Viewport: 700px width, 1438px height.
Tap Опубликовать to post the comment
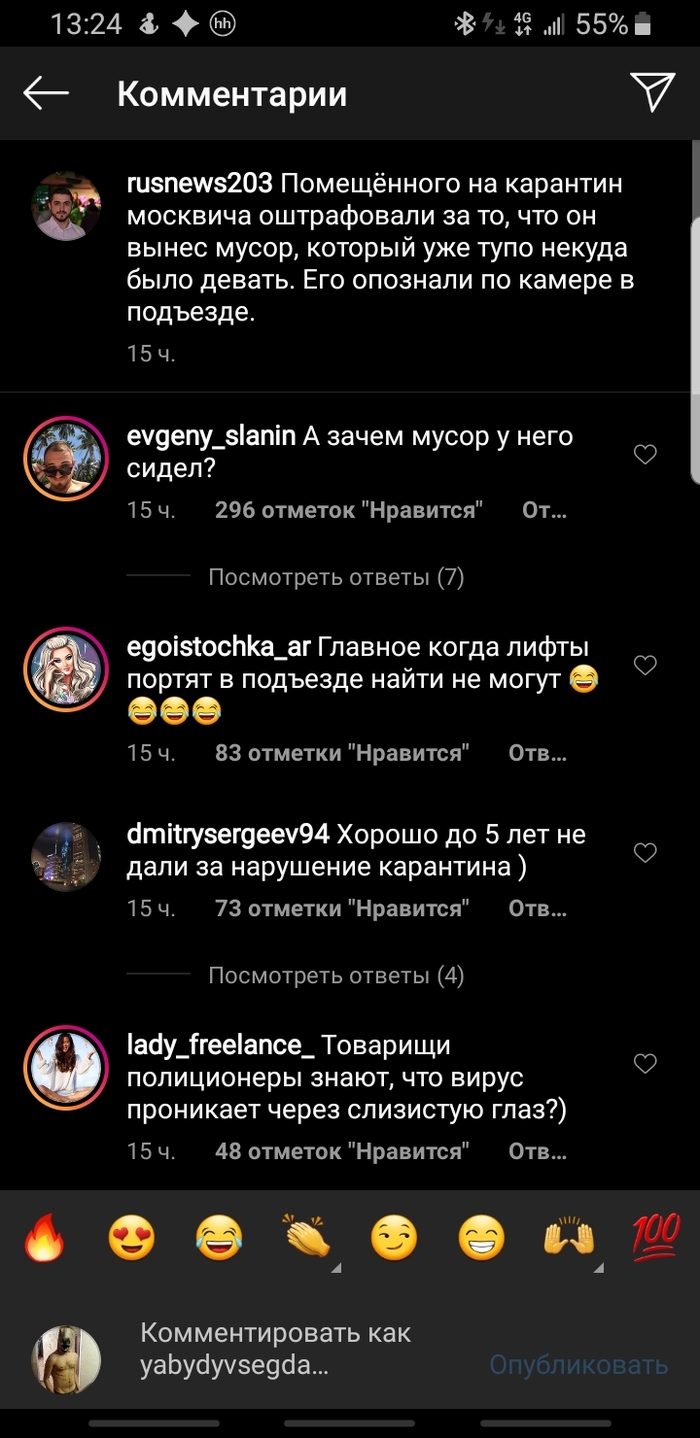[578, 1364]
